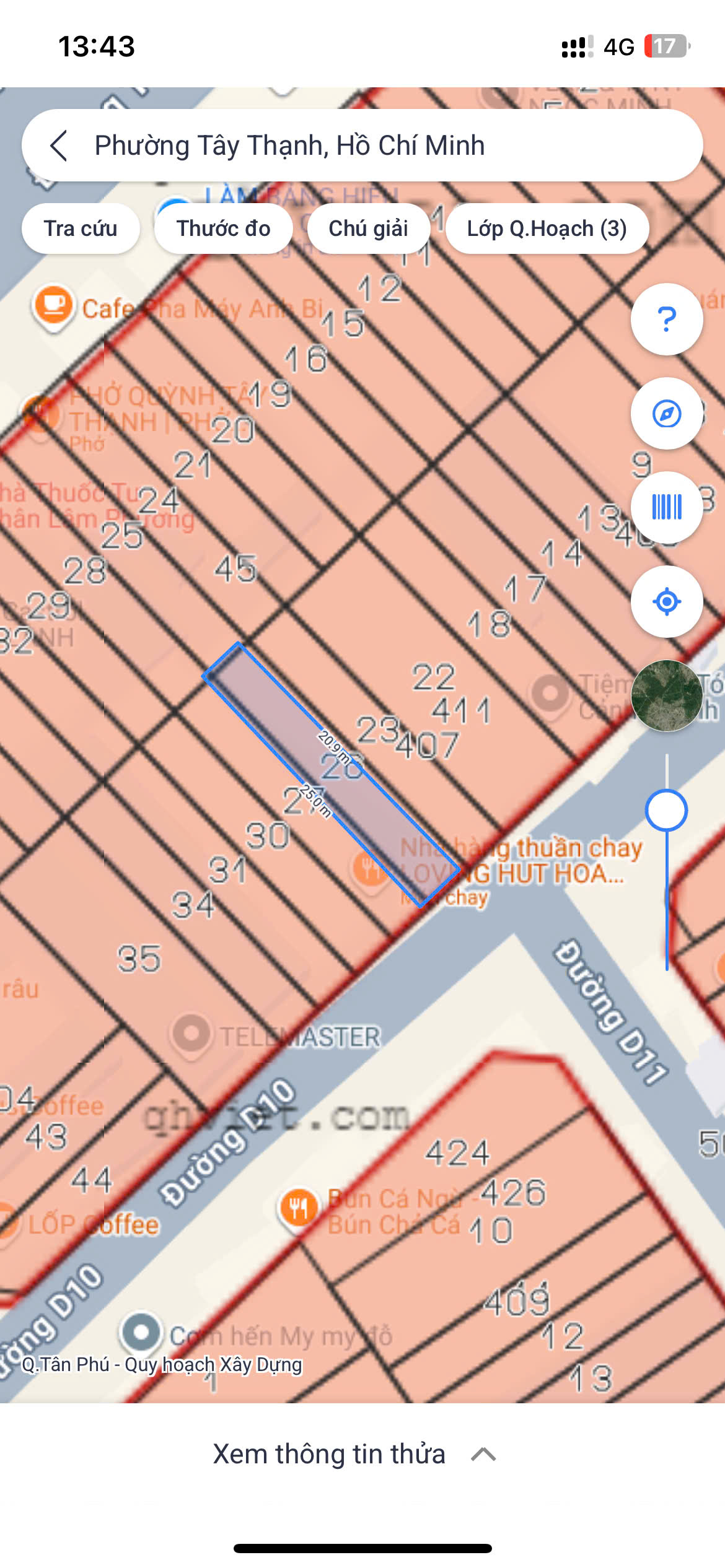Open Lớp Q.Hoạch (3) layers
Screen dimensions: 725x1568
click(x=547, y=229)
